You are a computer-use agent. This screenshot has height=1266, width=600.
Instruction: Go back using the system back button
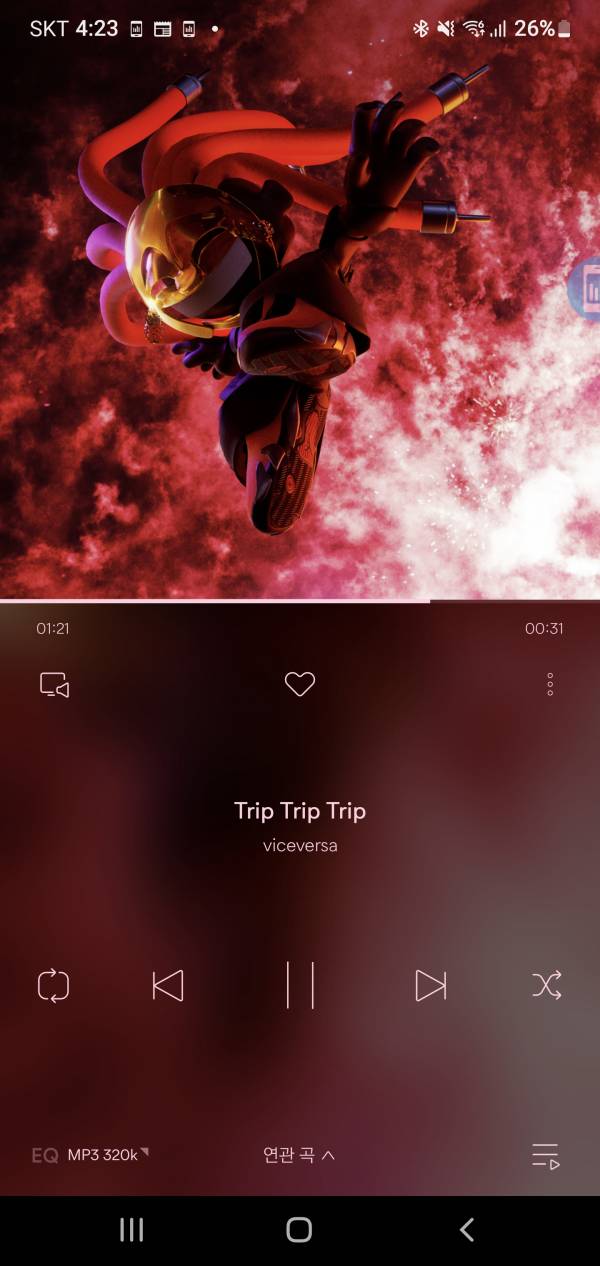click(466, 1230)
